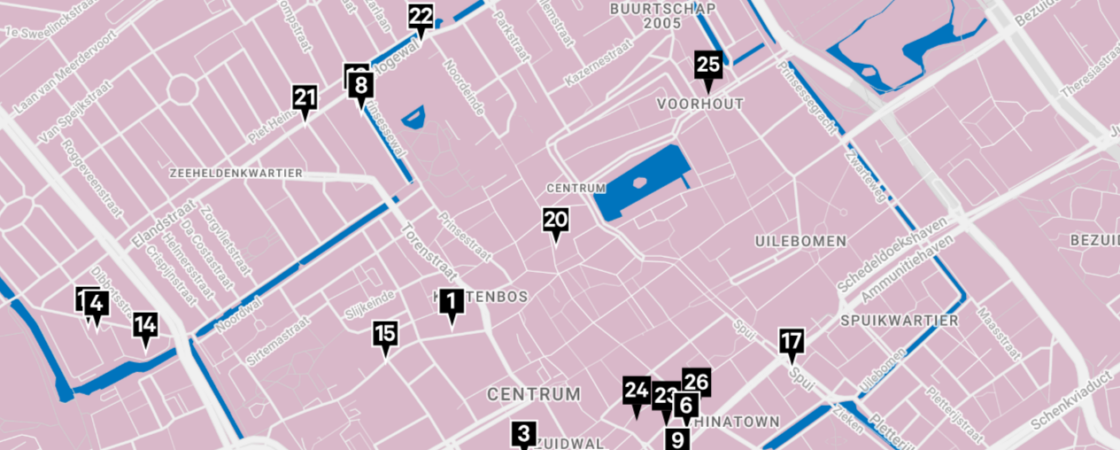Open map marker 24
Viewport: 1120px width, 450px height.
click(x=636, y=391)
